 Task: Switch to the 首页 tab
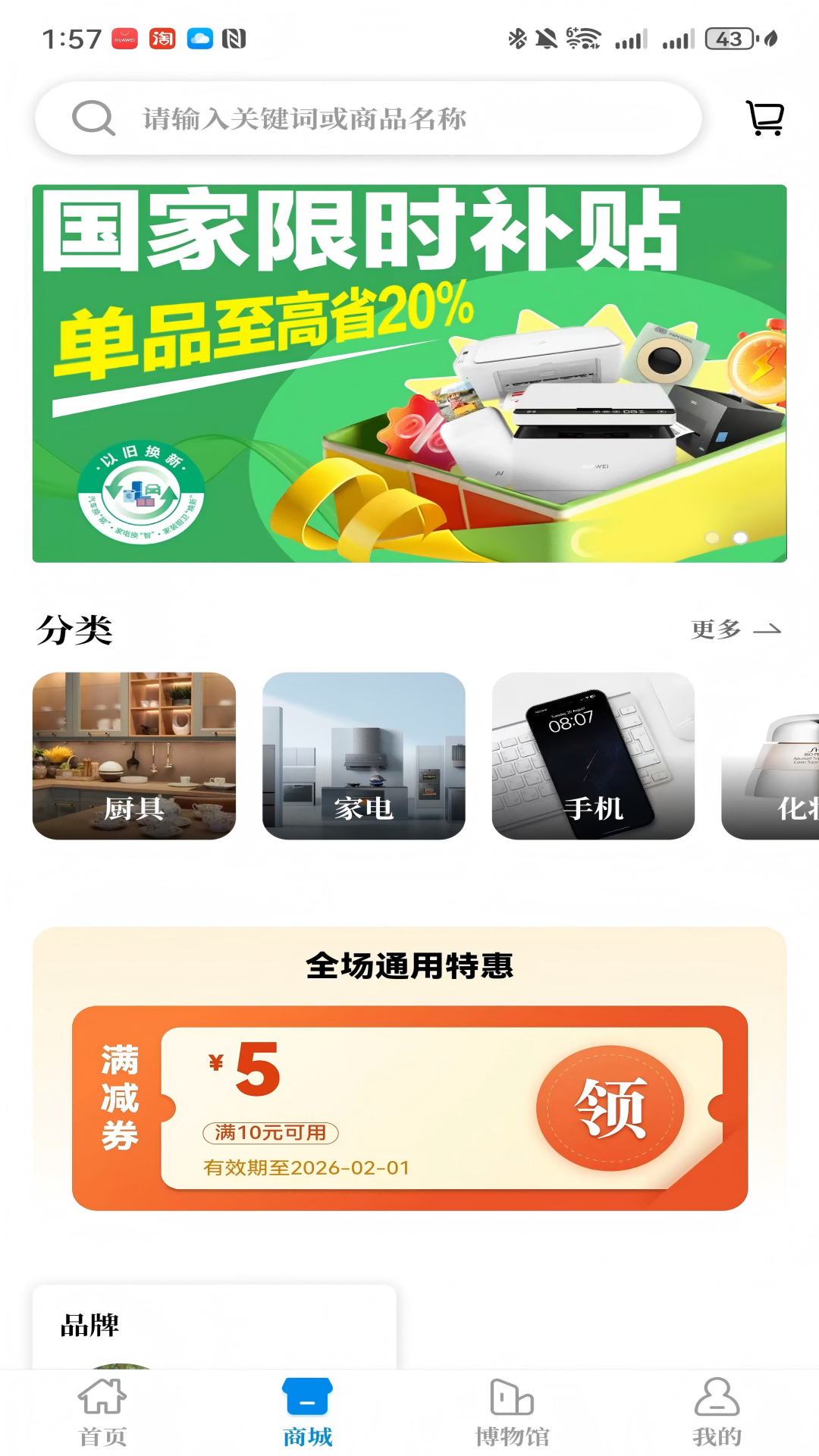(x=102, y=1412)
